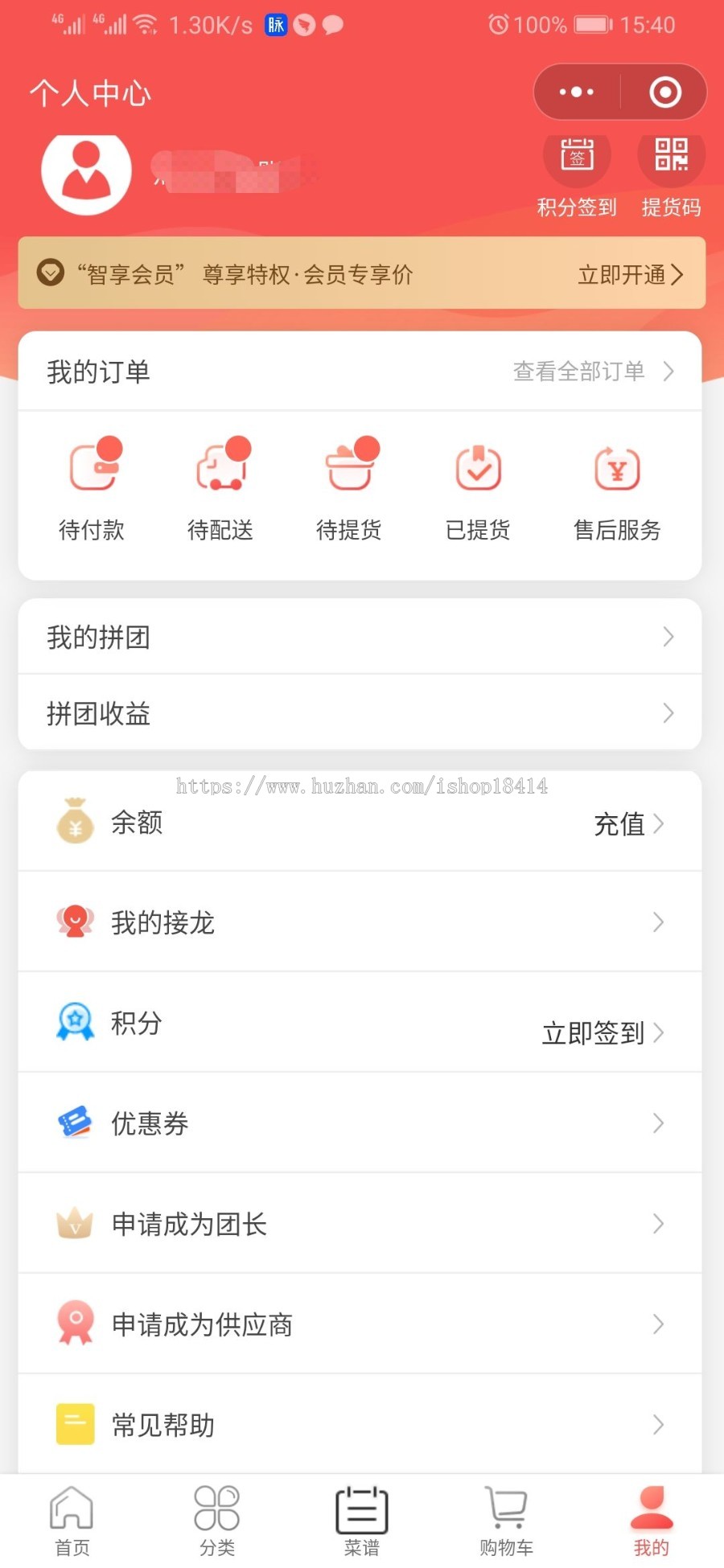Select the 待付款 pending payment icon
Viewport: 724px width, 1568px height.
tap(93, 466)
